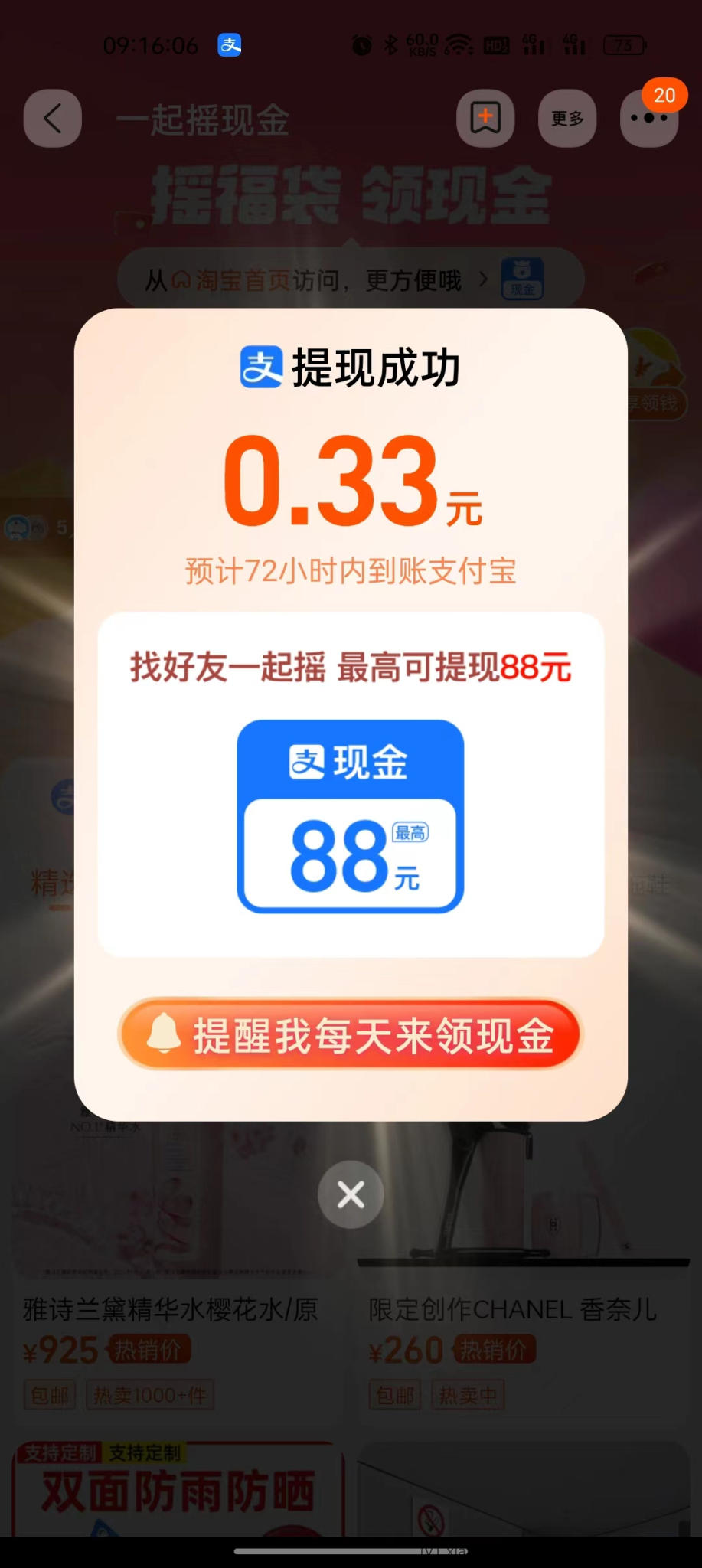The height and width of the screenshot is (1568, 702).
Task: Open the 更多 menu
Action: [x=567, y=118]
